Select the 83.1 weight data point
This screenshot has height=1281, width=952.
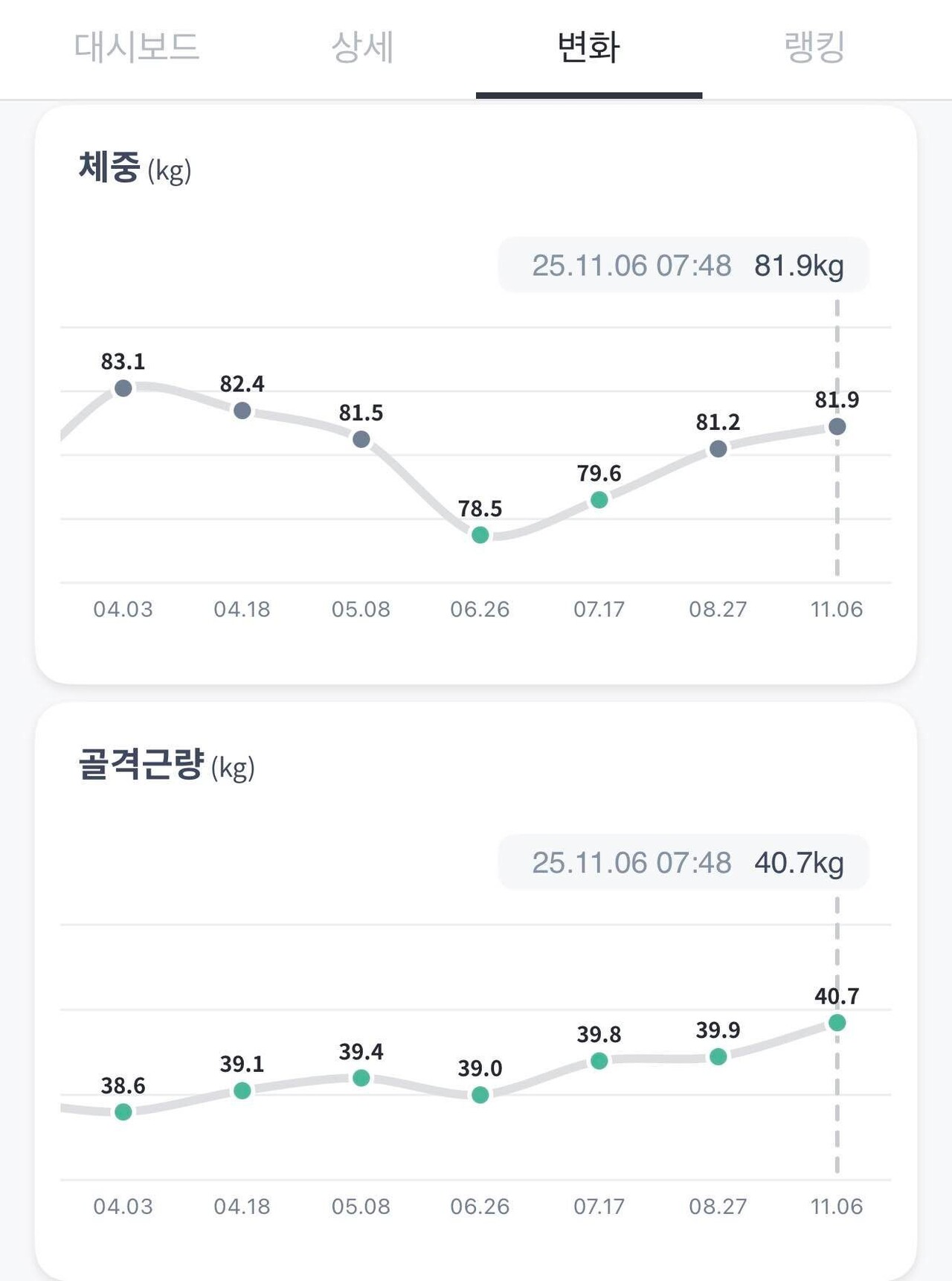tap(123, 386)
